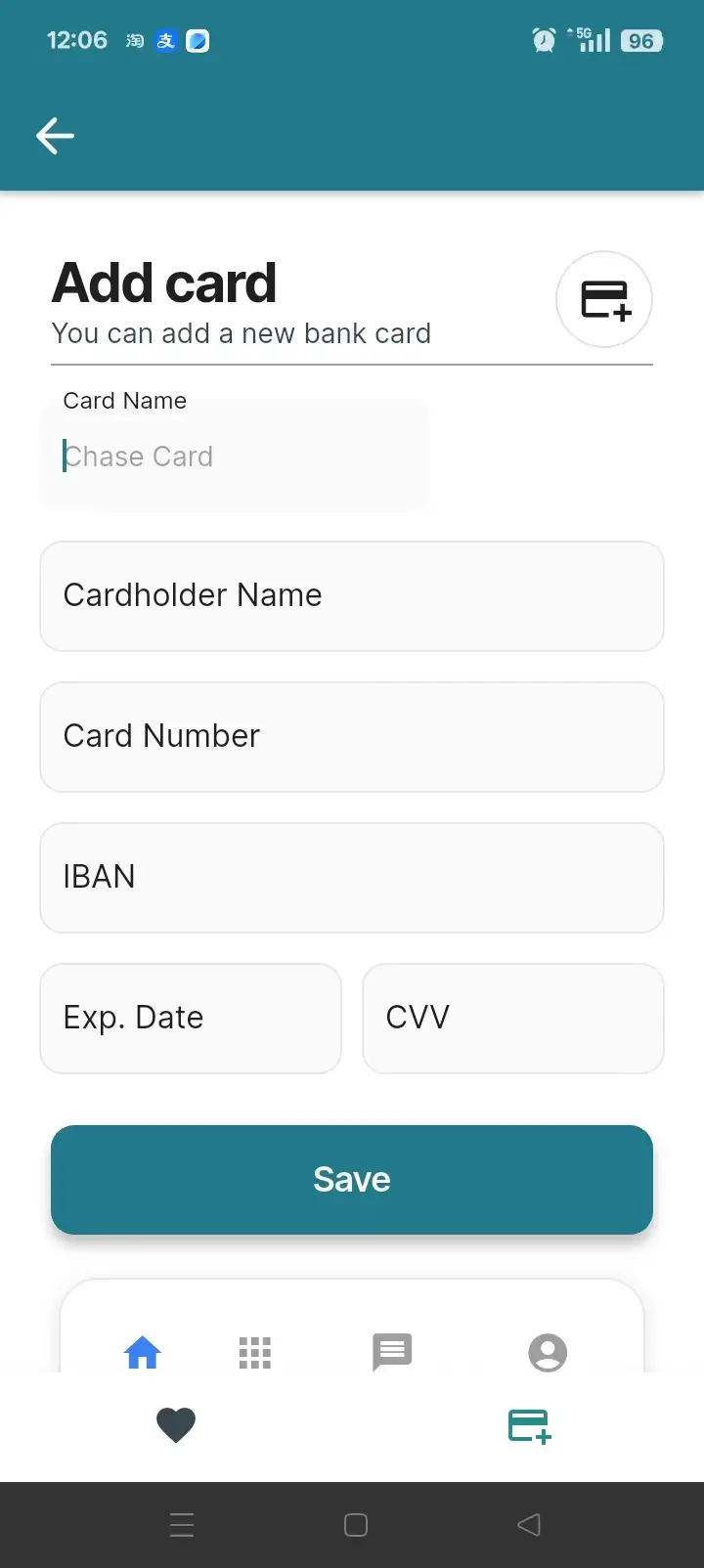The height and width of the screenshot is (1568, 704).
Task: Select the add card tab at bottom
Action: [x=530, y=1425]
